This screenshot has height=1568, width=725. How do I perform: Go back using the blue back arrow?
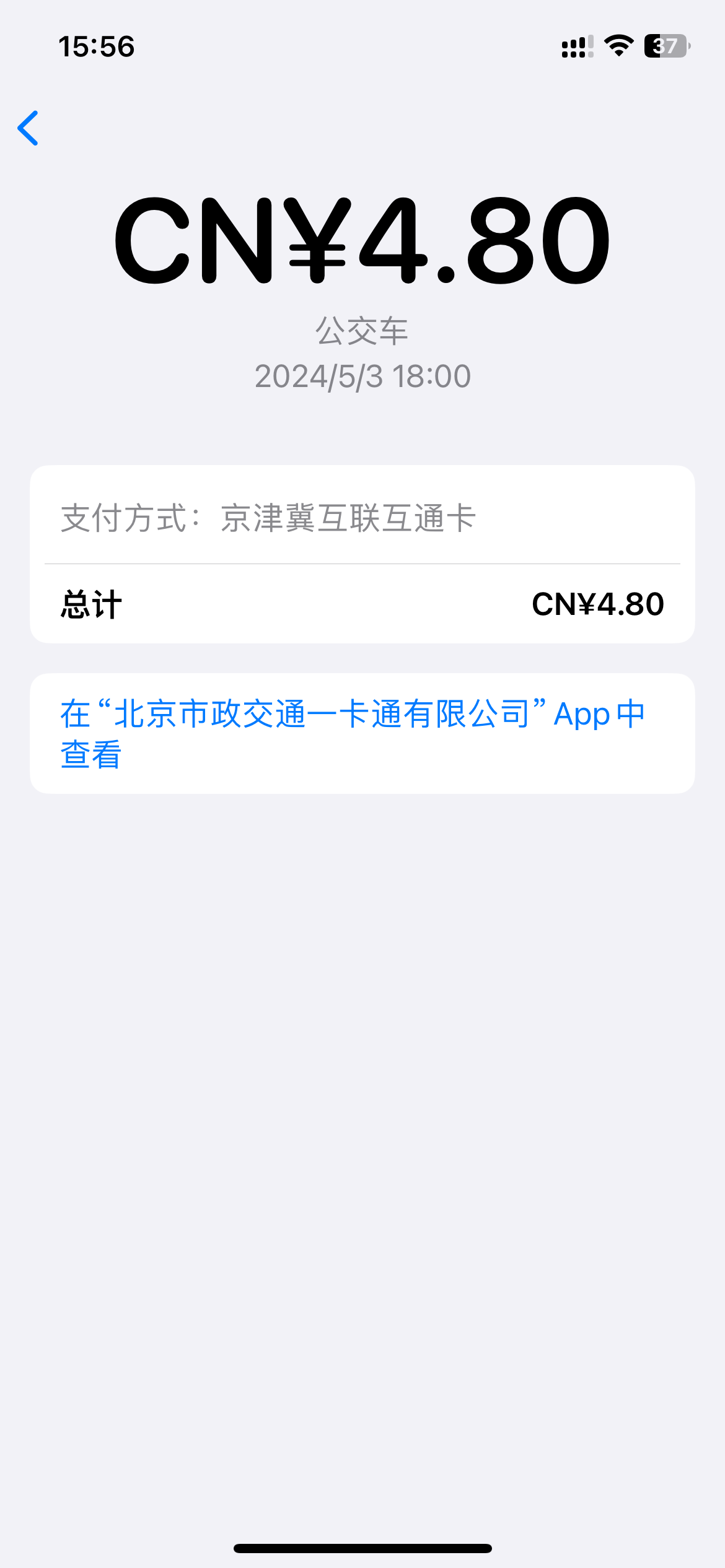tap(29, 128)
